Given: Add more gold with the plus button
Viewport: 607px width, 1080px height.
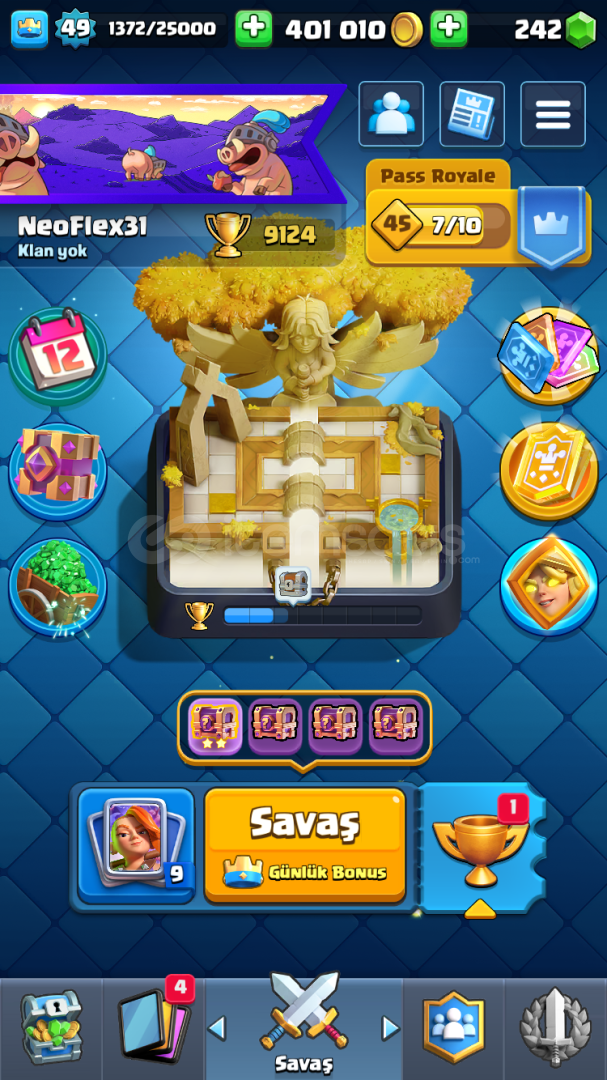Looking at the screenshot, I should point(449,29).
